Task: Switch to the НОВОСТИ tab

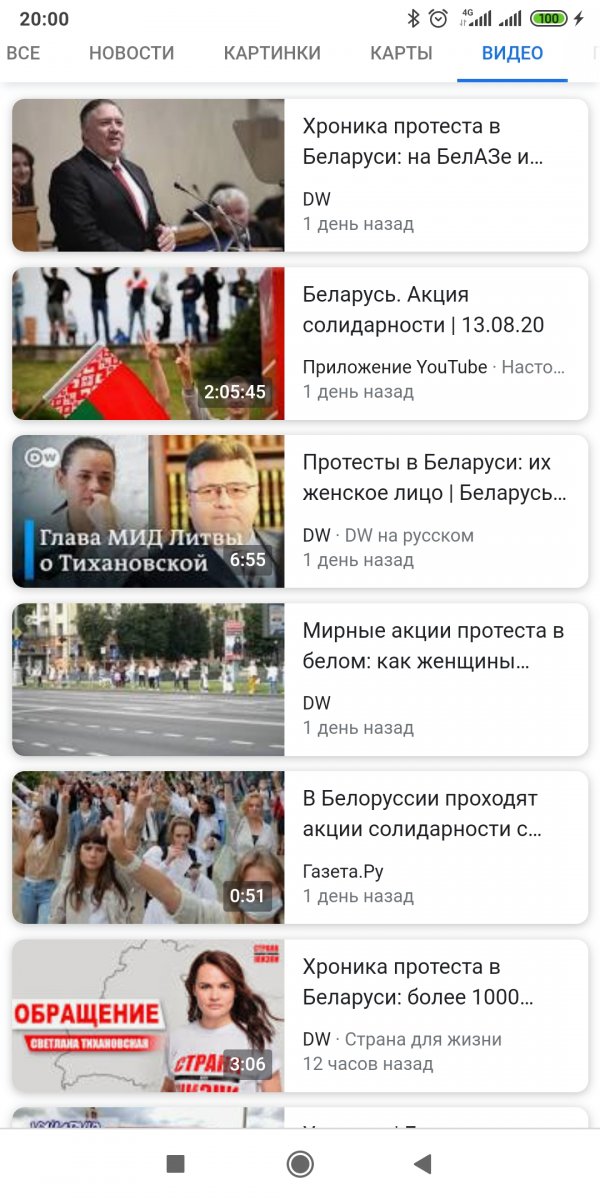Action: coord(131,53)
